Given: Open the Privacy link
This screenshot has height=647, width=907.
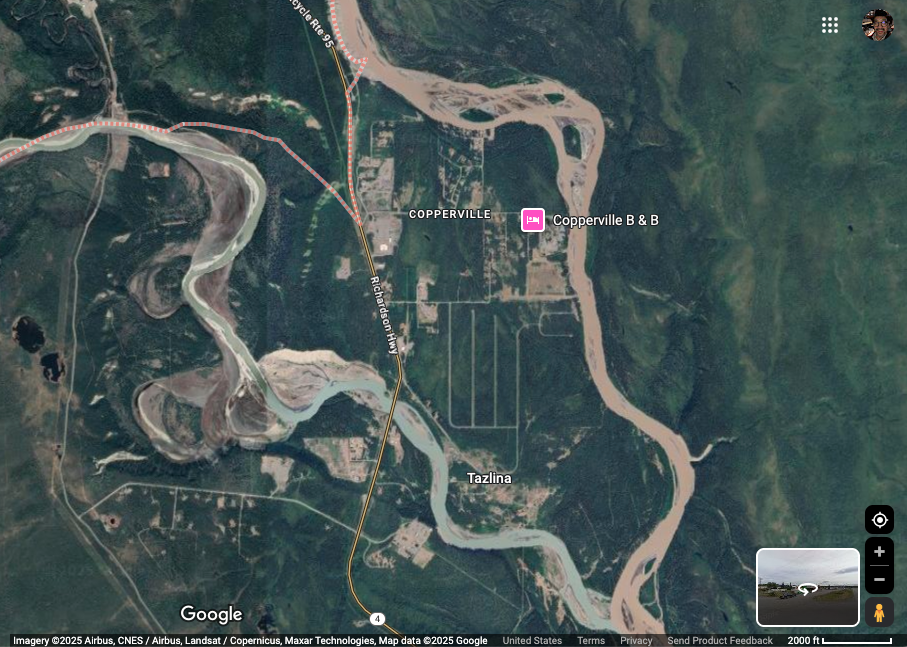Looking at the screenshot, I should (x=636, y=641).
